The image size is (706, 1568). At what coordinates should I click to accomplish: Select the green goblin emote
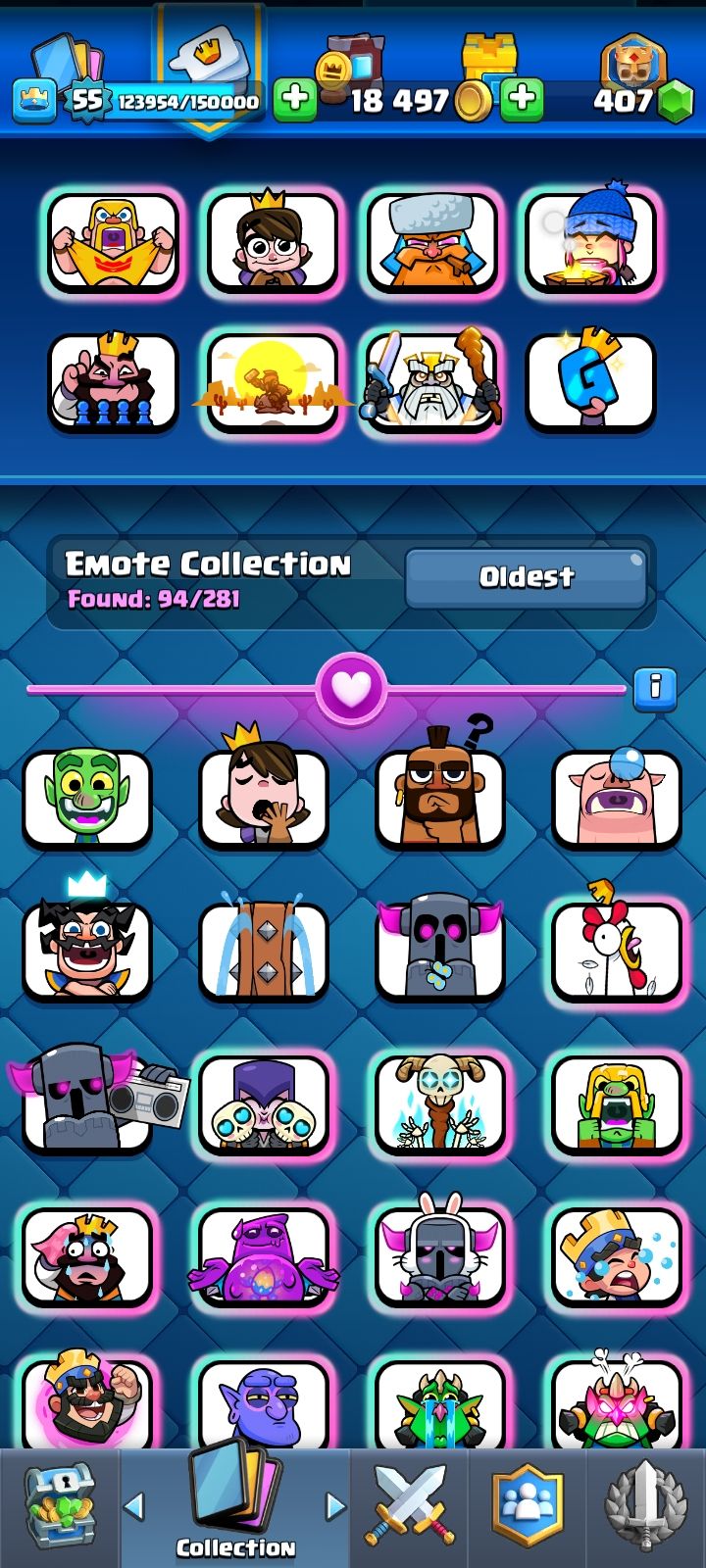click(87, 798)
